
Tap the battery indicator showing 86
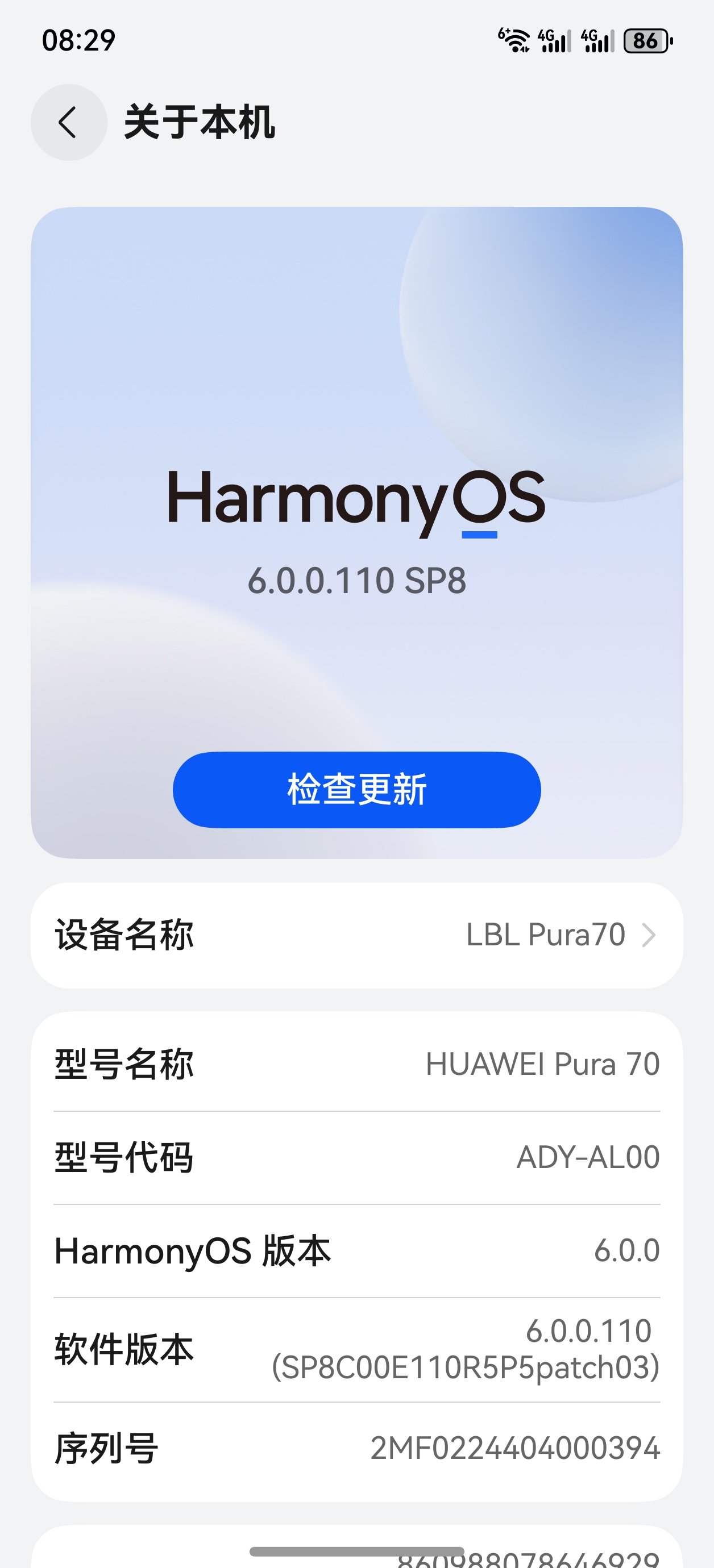(647, 40)
